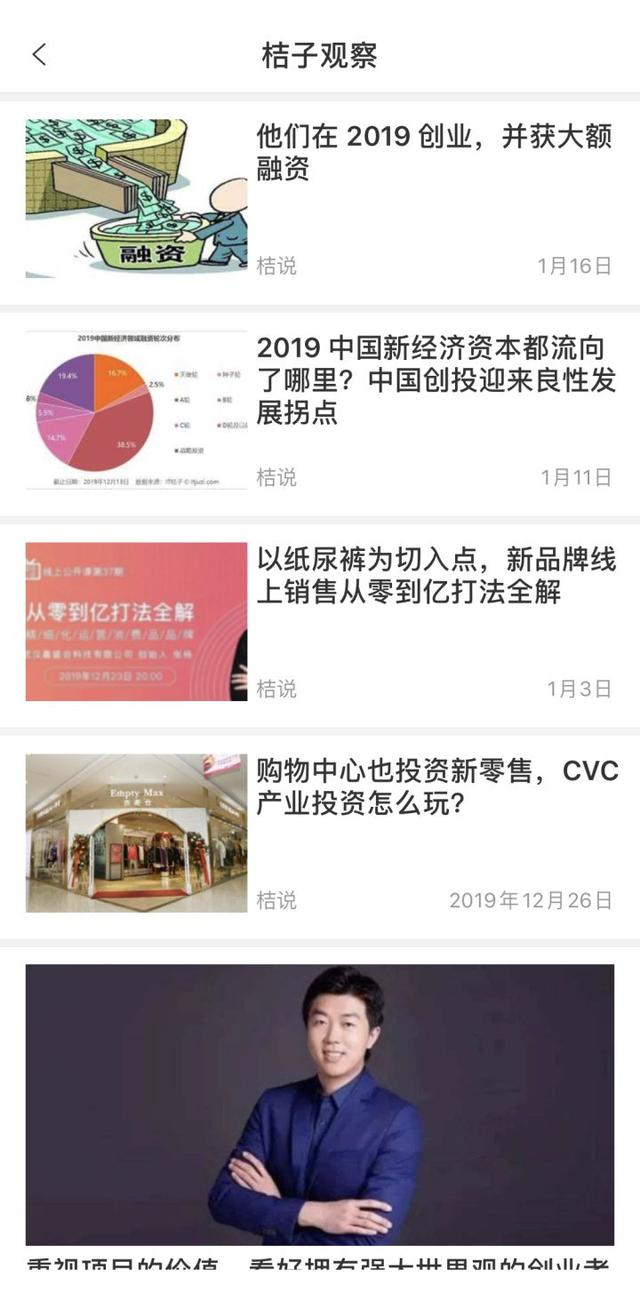
Task: Go back using the top-left arrow
Action: tap(39, 55)
